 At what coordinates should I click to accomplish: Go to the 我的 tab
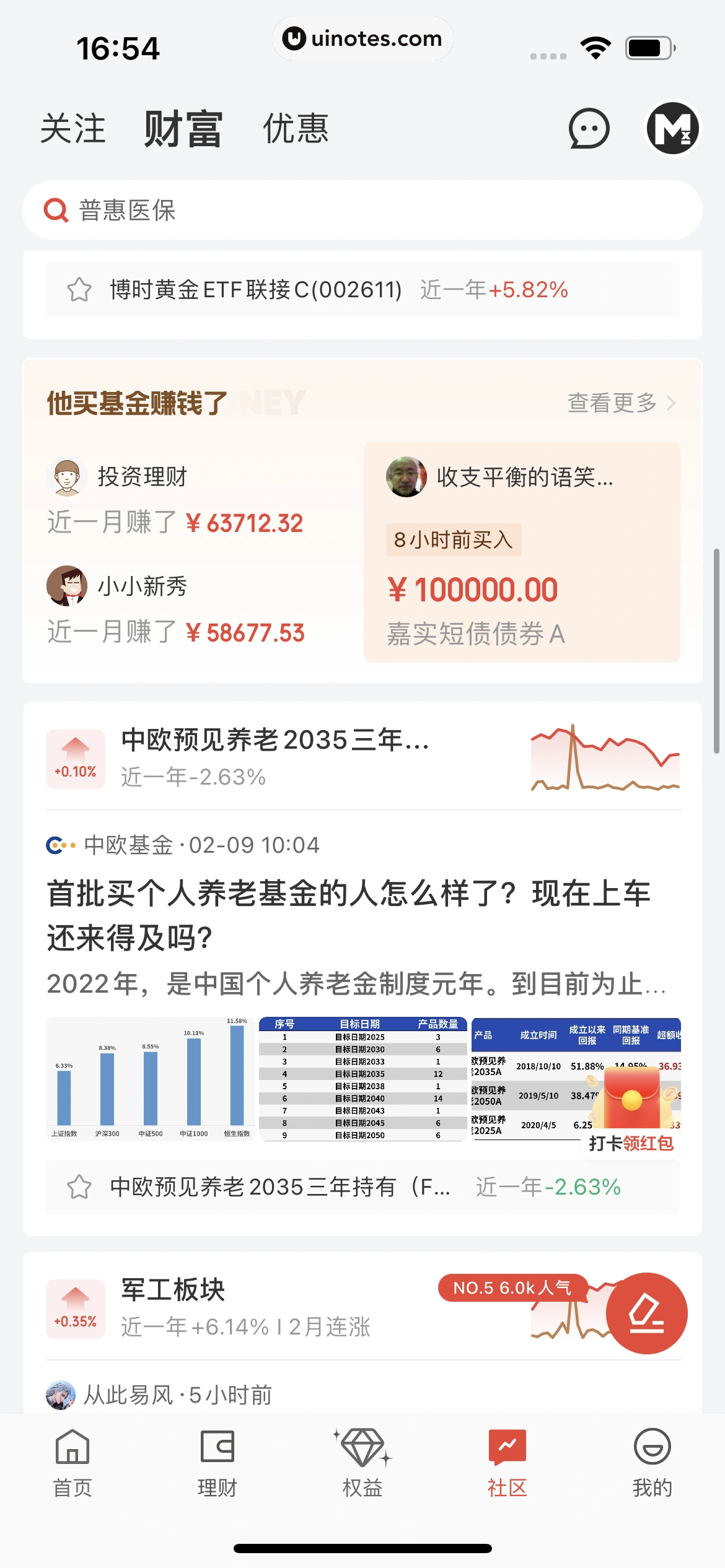(x=652, y=1463)
